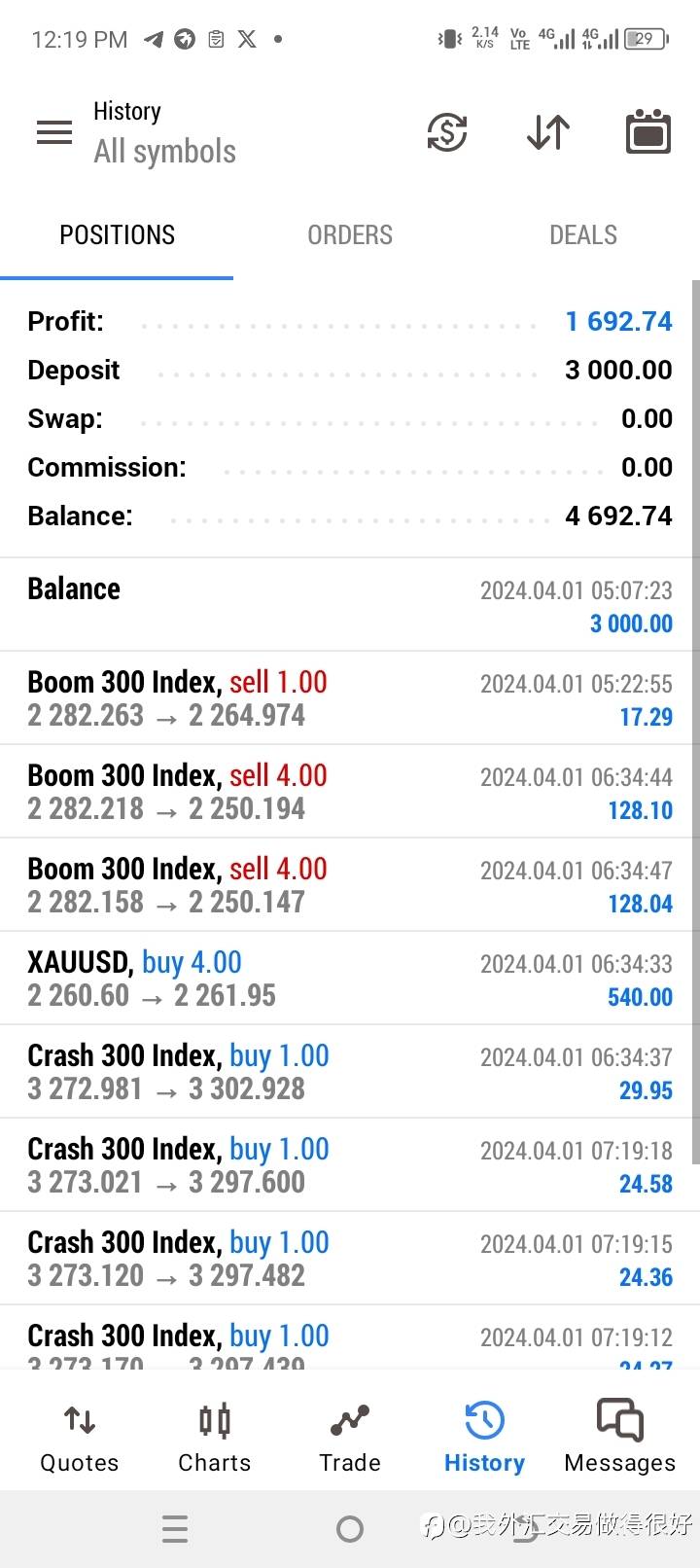
Task: Open the hamburger drawer menu
Action: coord(54,132)
